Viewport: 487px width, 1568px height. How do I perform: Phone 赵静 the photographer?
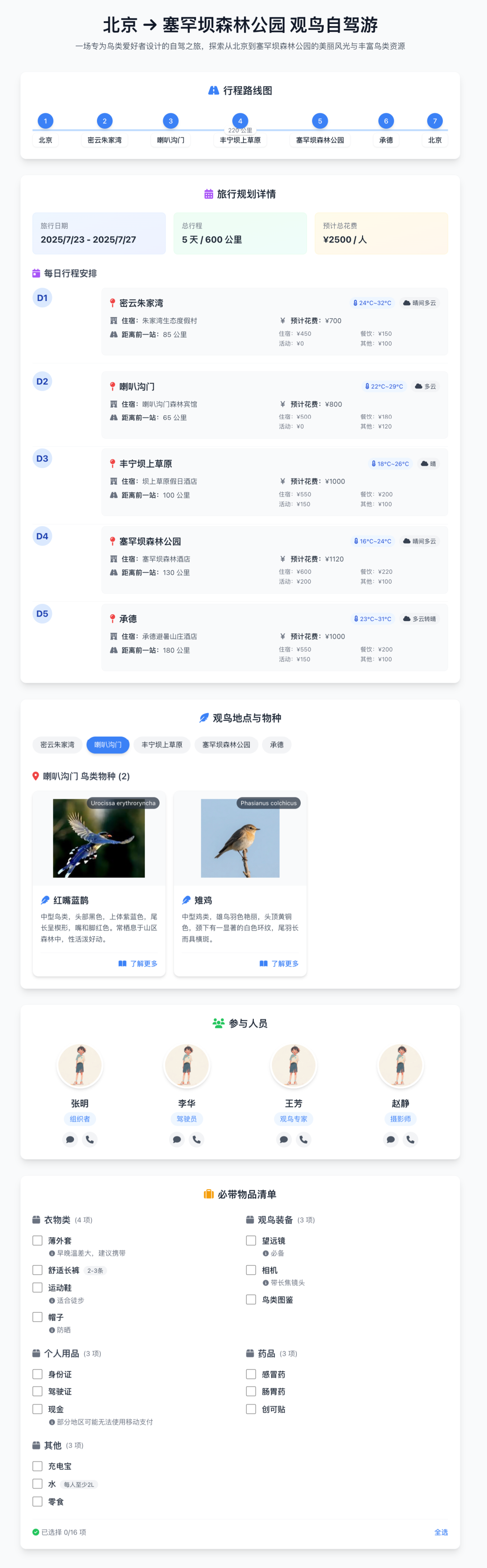click(x=410, y=1140)
